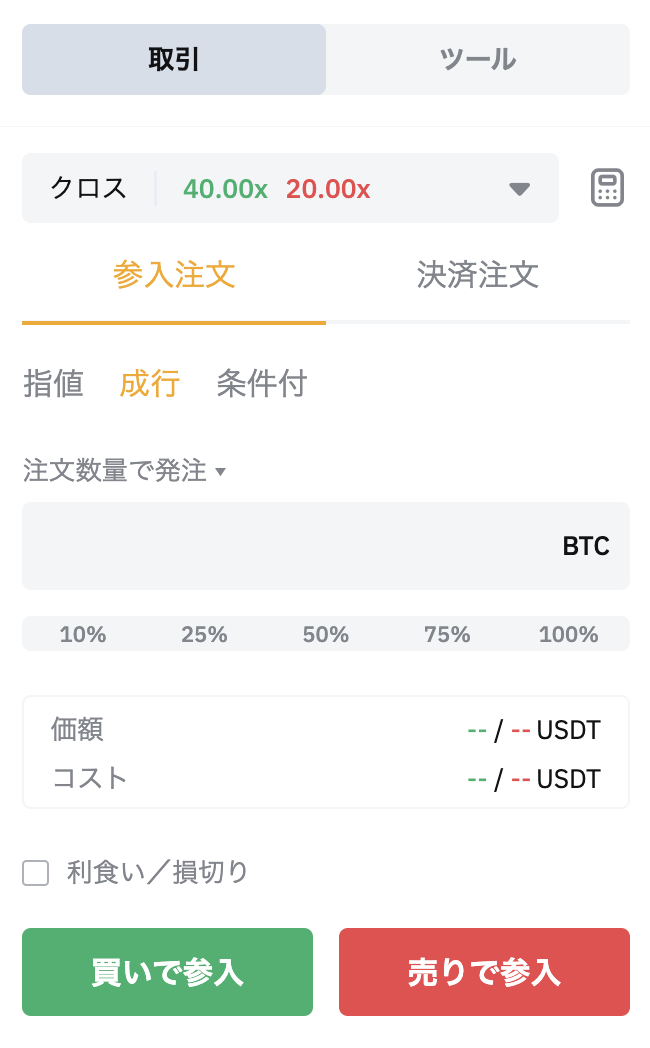
Task: Set quantity to 10%
Action: point(83,634)
